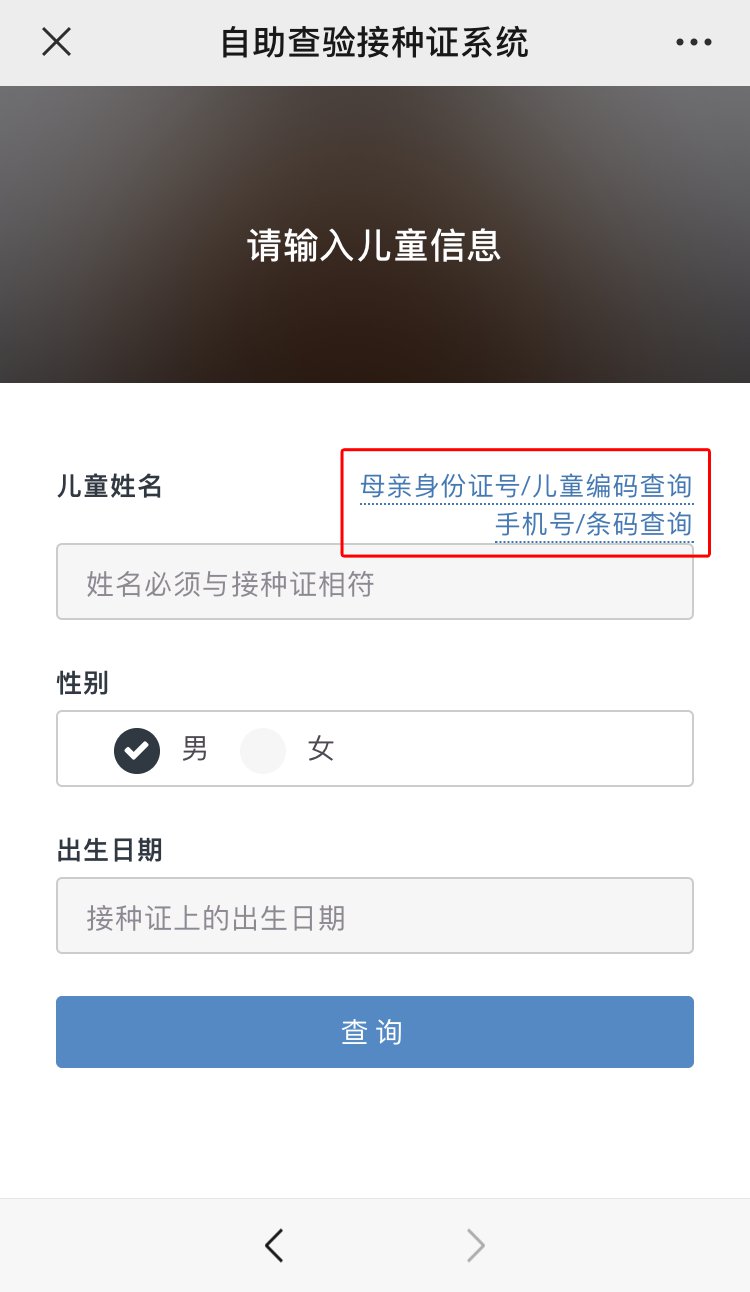Go back with the bottom left arrow
The height and width of the screenshot is (1292, 750).
tap(274, 1245)
